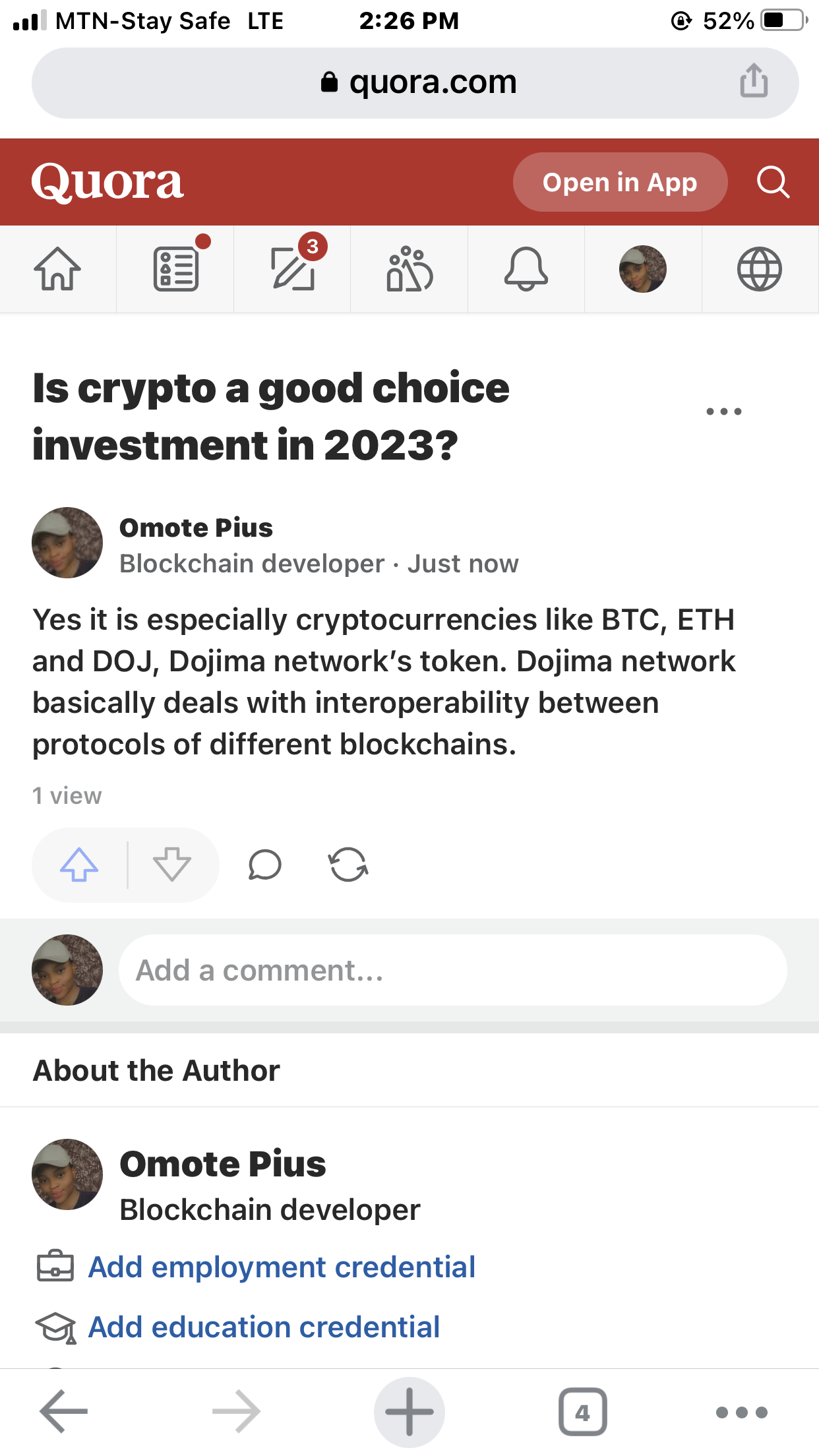The image size is (819, 1456).
Task: Open the browser tabs switcher
Action: 582,1412
